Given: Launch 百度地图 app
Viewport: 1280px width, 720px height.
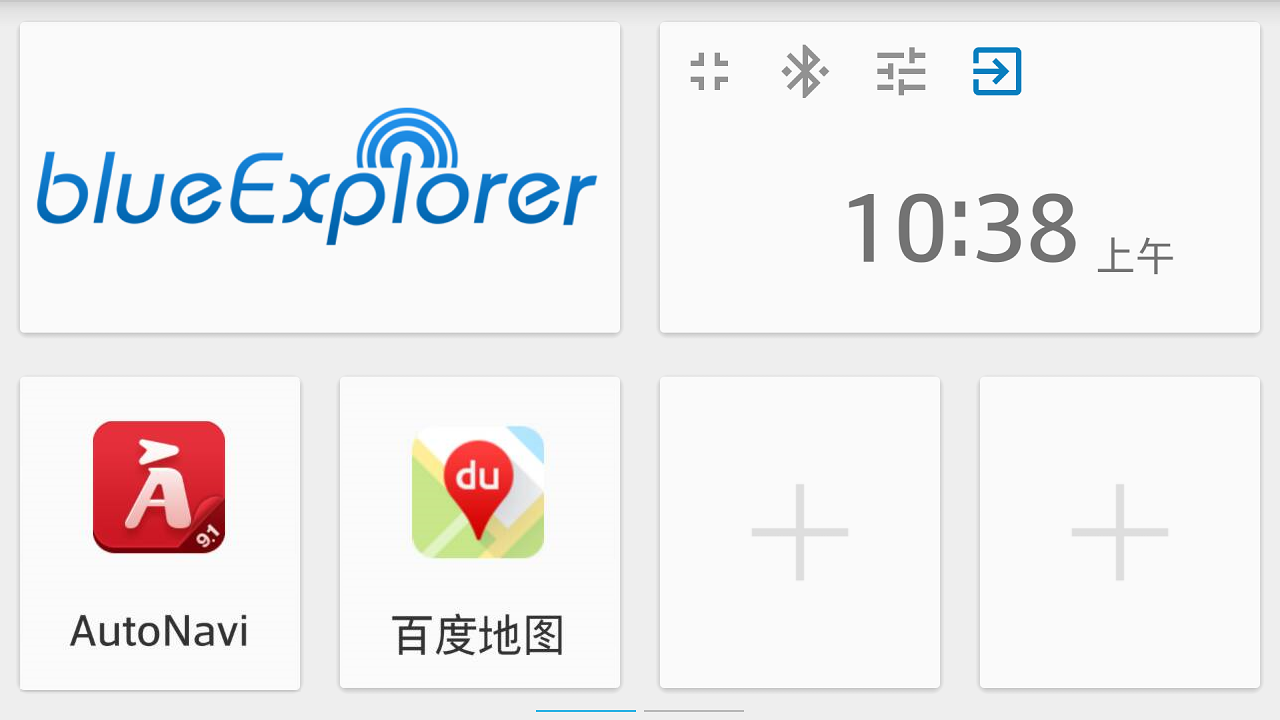Looking at the screenshot, I should (x=479, y=532).
